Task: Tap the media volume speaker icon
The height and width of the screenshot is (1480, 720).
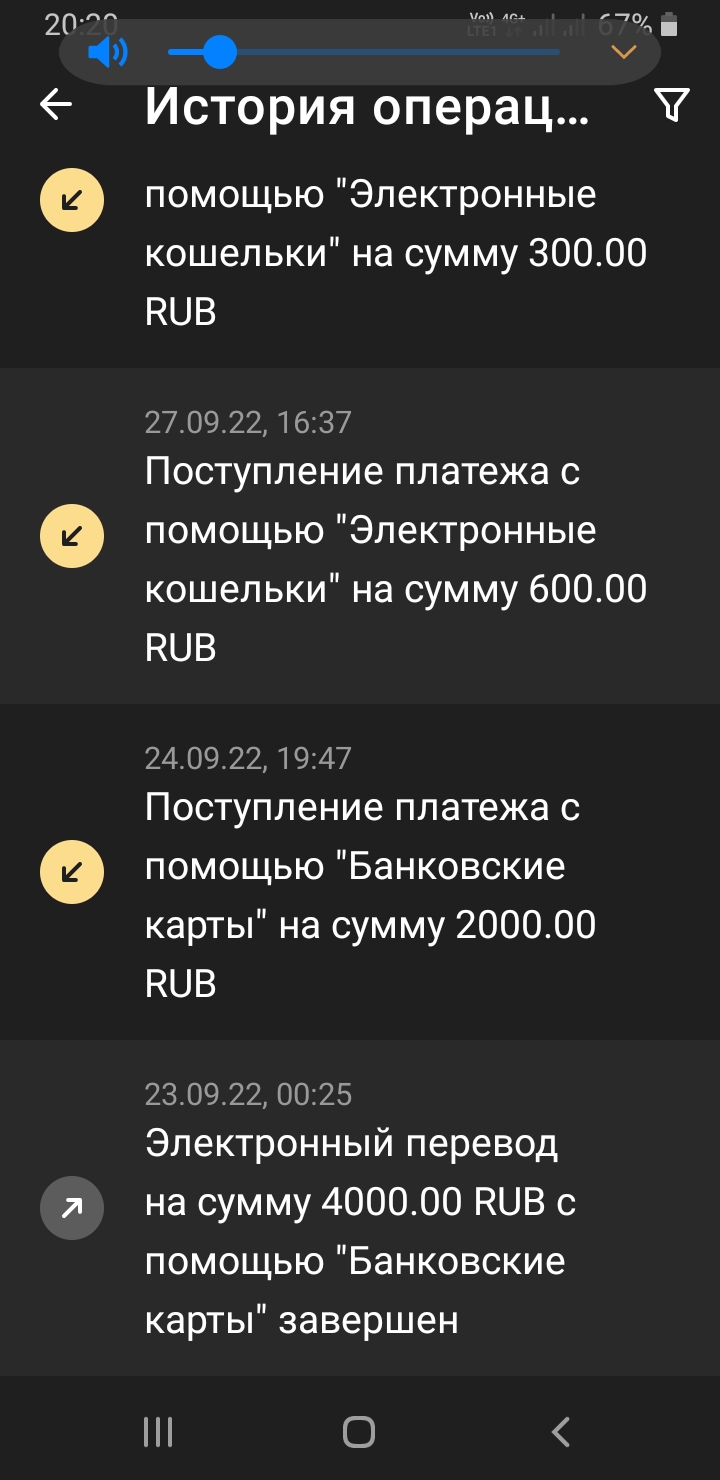Action: click(107, 52)
